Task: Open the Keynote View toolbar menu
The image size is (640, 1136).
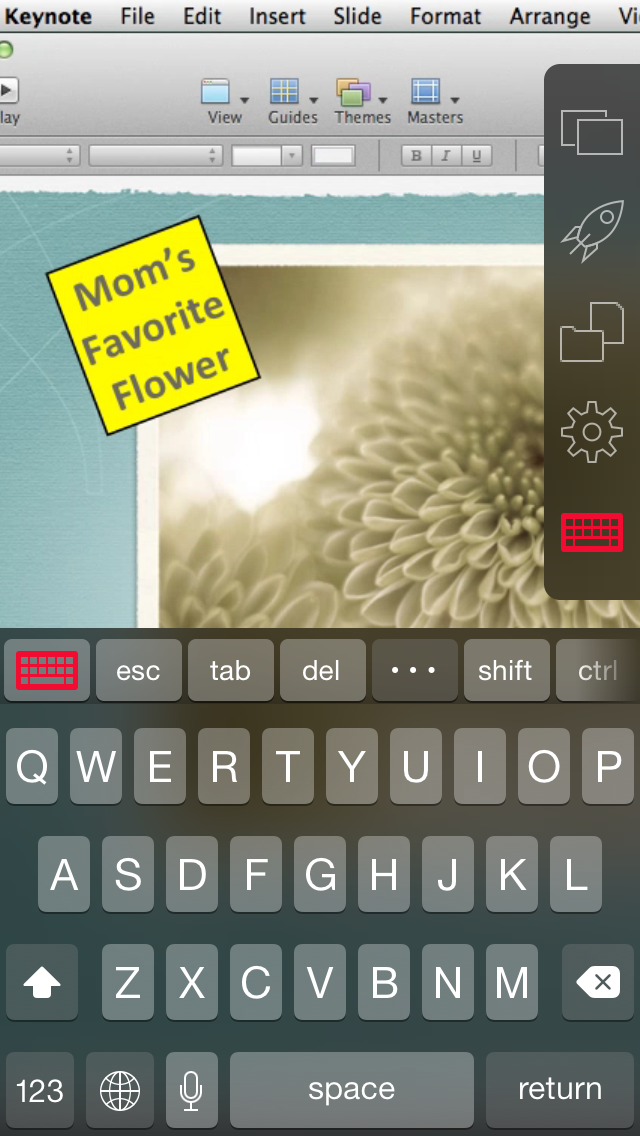Action: pos(224,101)
